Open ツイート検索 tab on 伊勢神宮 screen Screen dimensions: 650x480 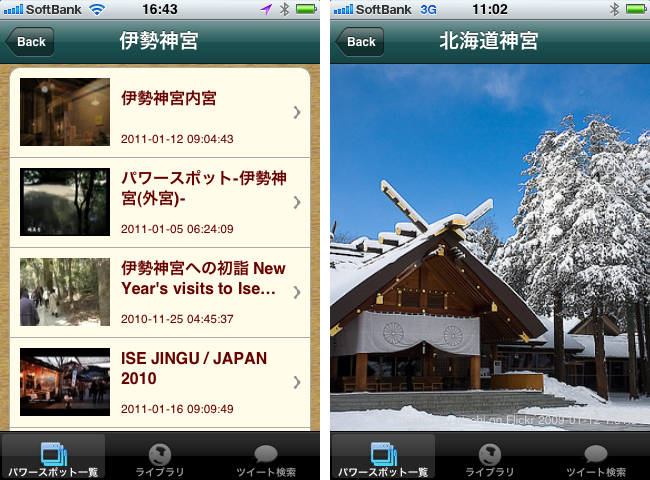point(266,458)
